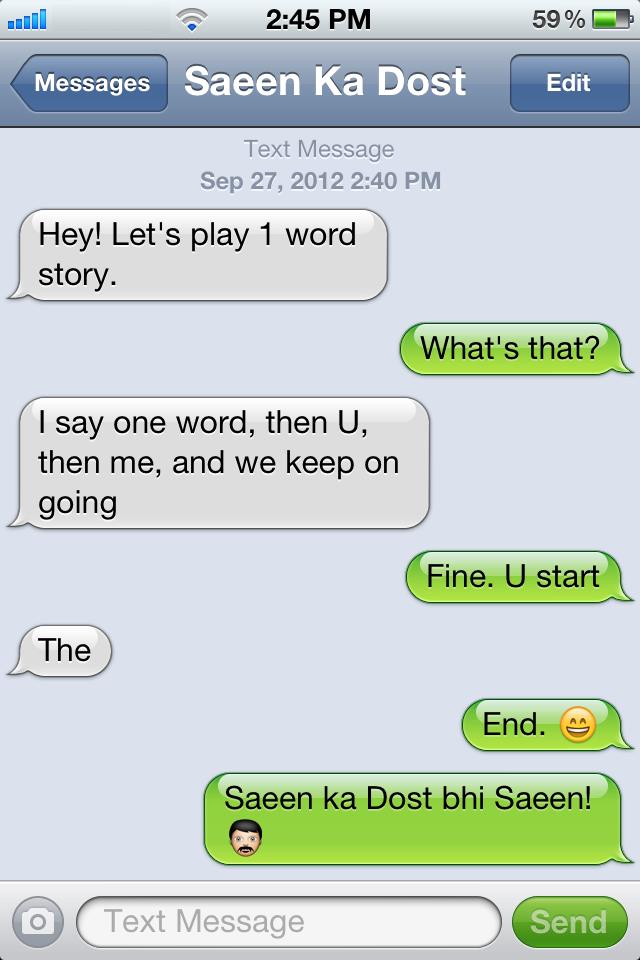The image size is (640, 960).
Task: Focus the Text Message input field
Action: pos(288,921)
